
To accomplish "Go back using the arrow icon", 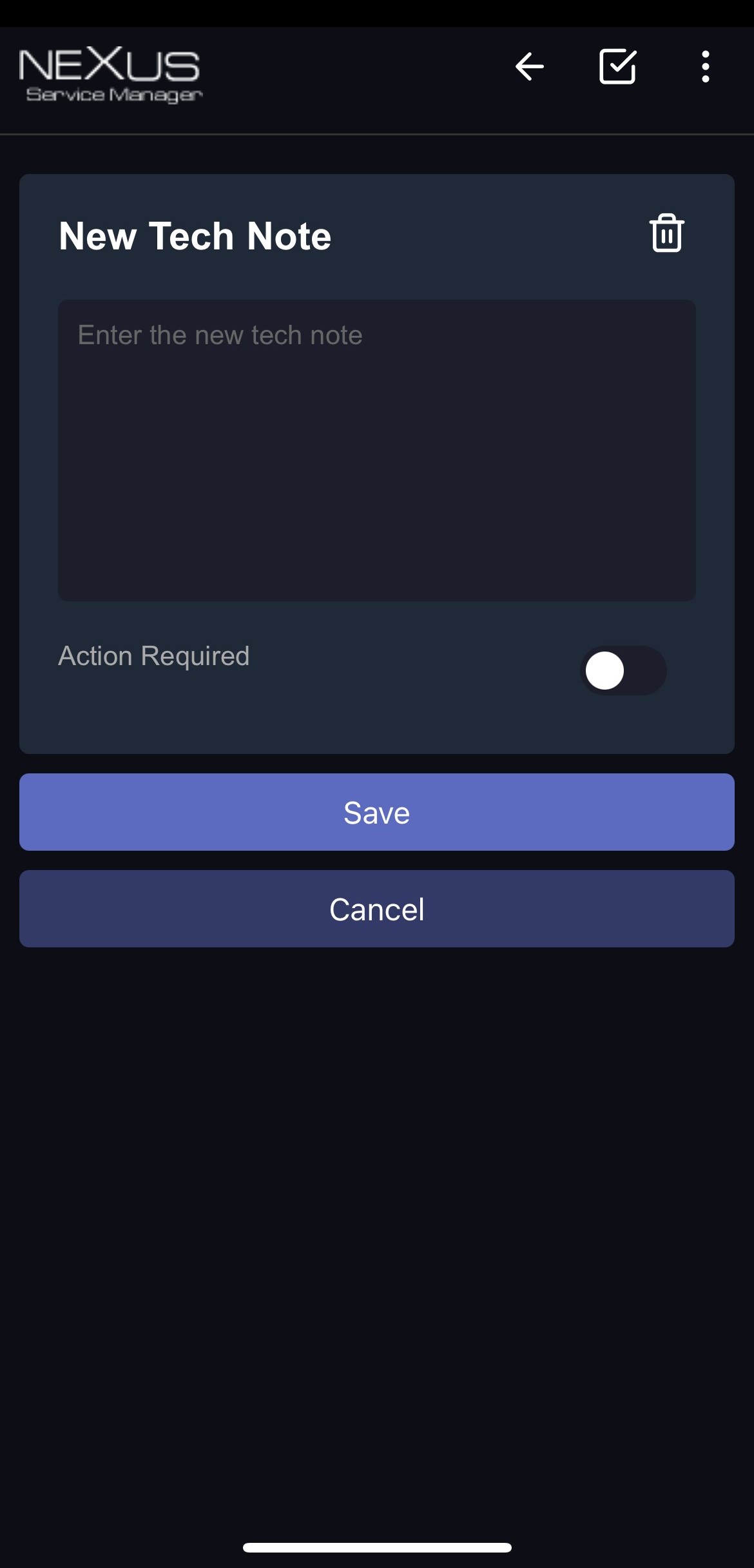I will coord(530,66).
